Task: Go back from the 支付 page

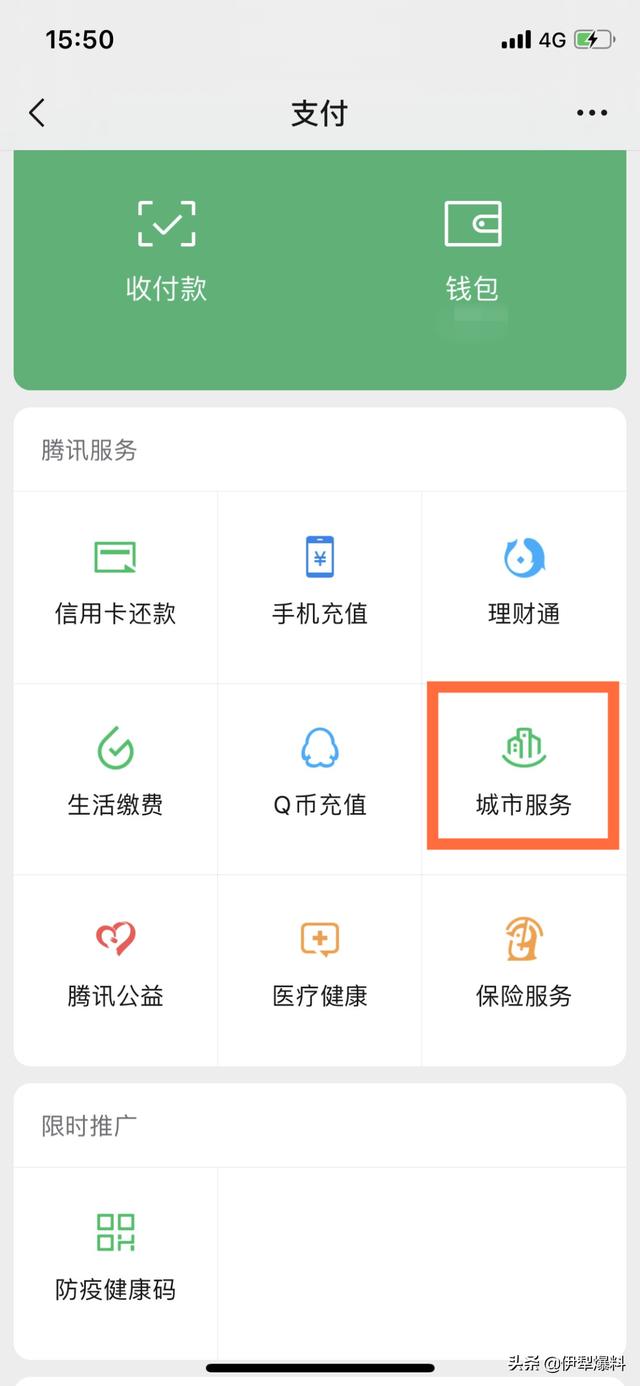Action: 37,113
